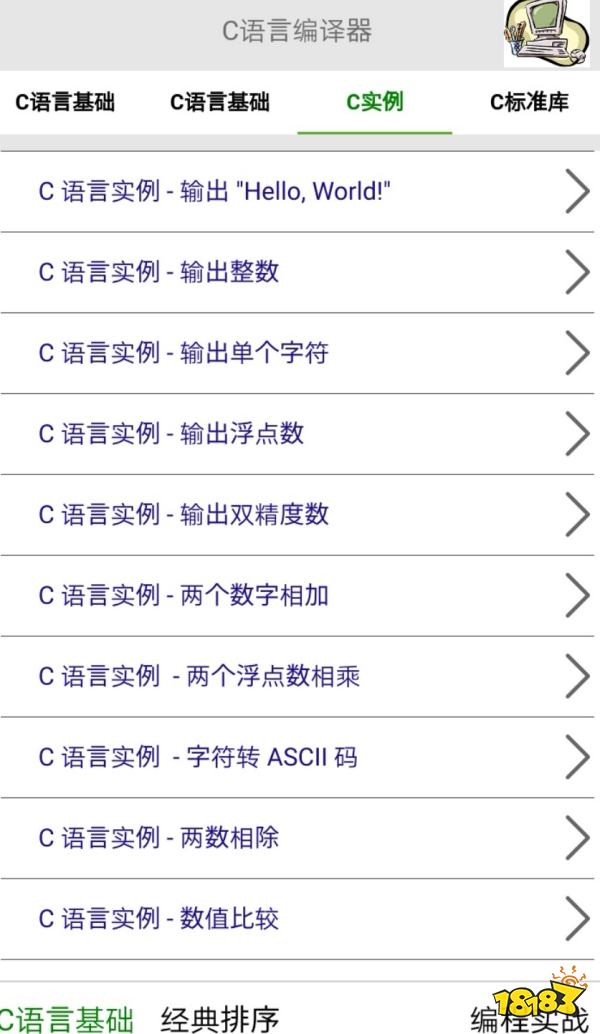Open the 两个浮点数相乘 example
The width and height of the screenshot is (600, 1034).
tap(300, 677)
